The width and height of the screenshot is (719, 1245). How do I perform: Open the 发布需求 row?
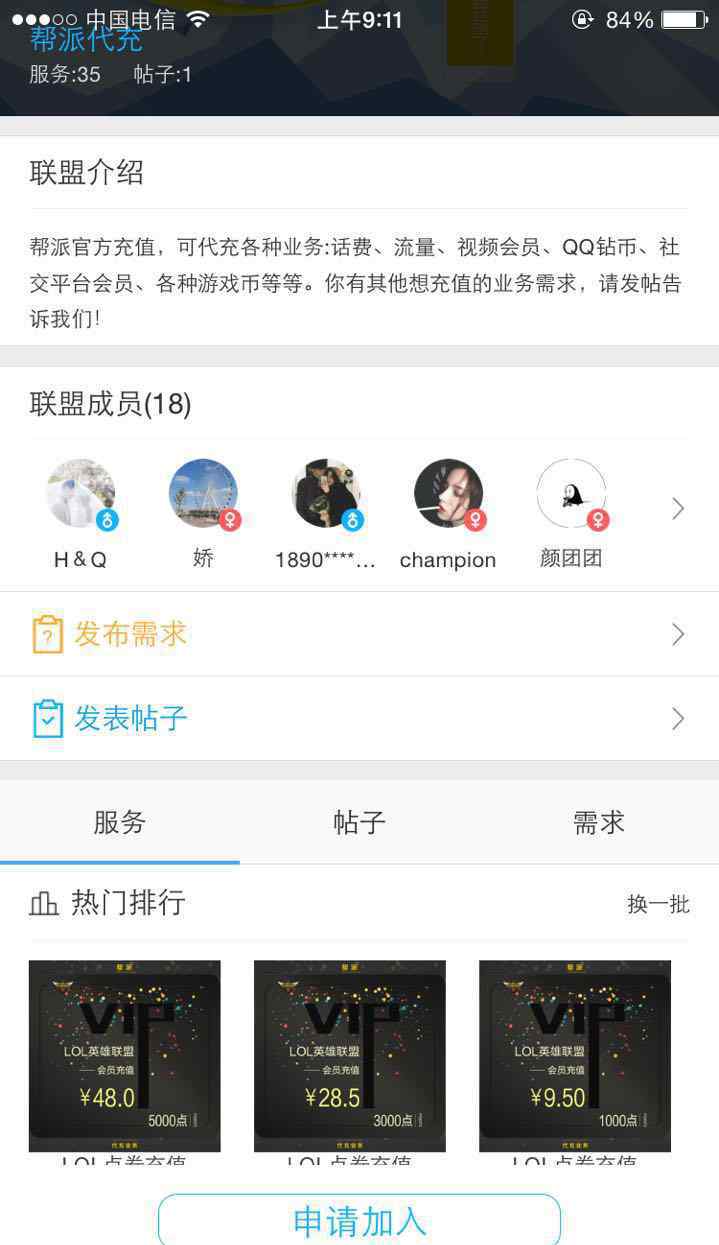(359, 634)
